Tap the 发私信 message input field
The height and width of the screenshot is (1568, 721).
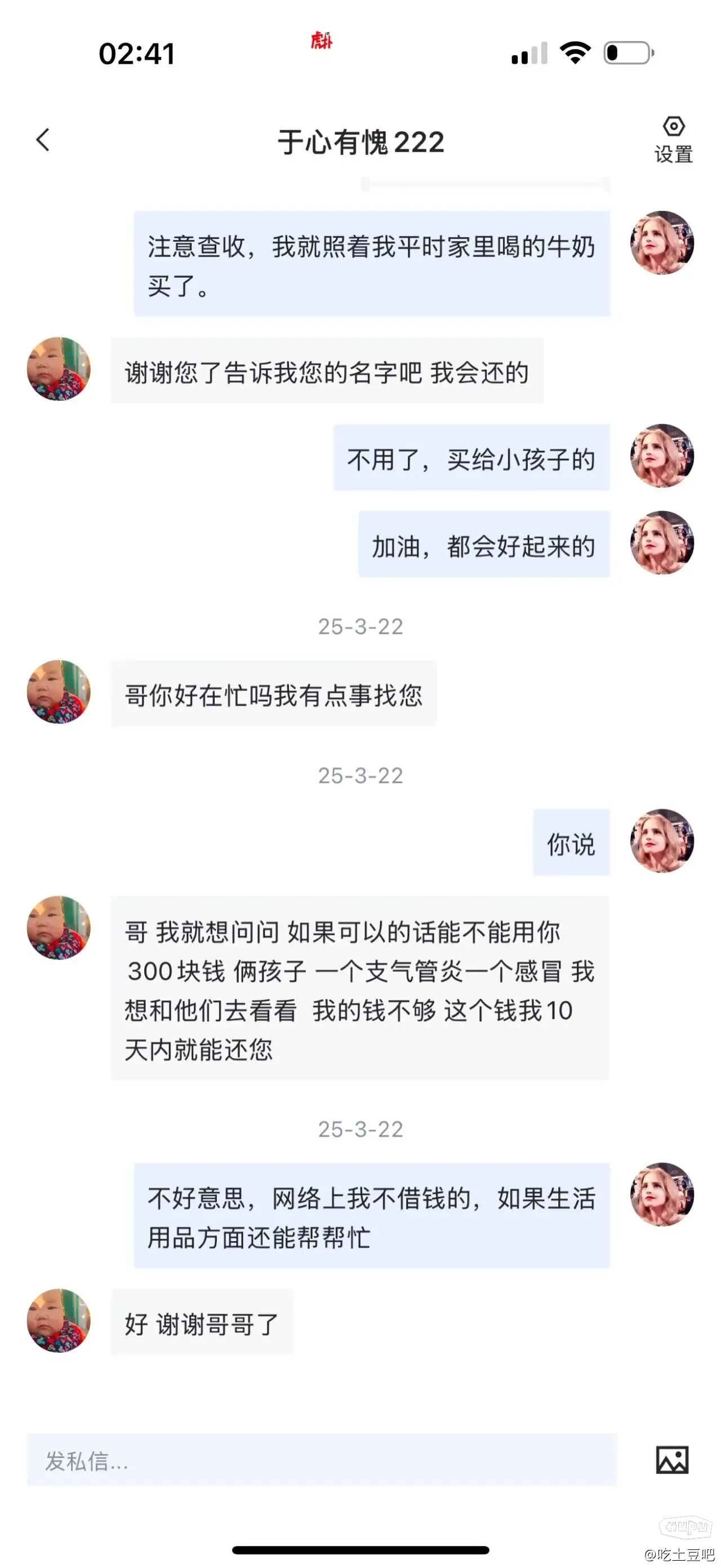pos(321,1460)
